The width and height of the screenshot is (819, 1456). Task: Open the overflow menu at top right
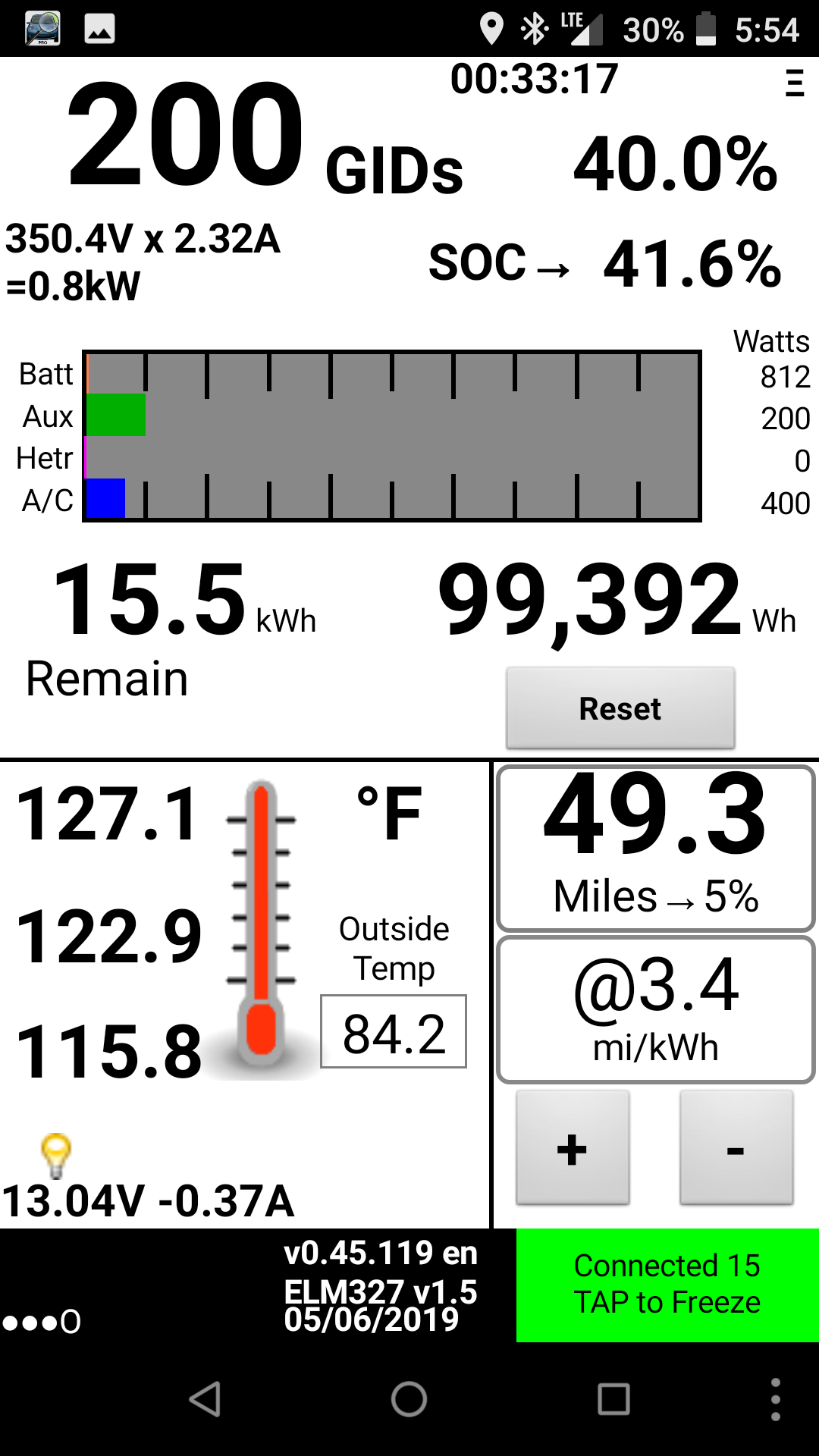pyautogui.click(x=794, y=83)
